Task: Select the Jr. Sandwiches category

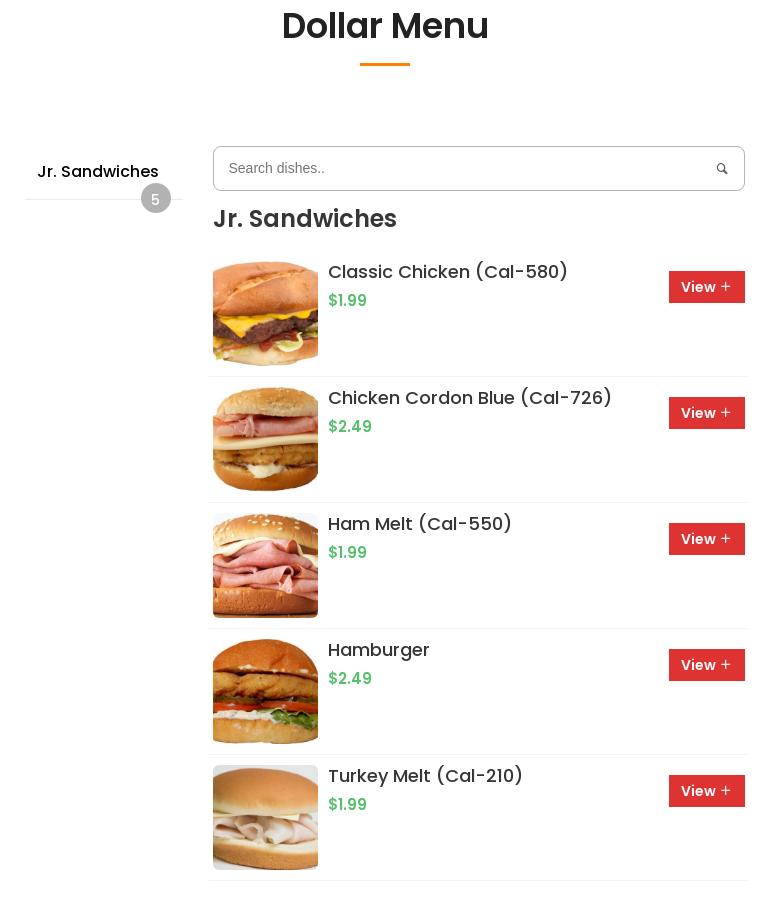Action: coord(98,172)
